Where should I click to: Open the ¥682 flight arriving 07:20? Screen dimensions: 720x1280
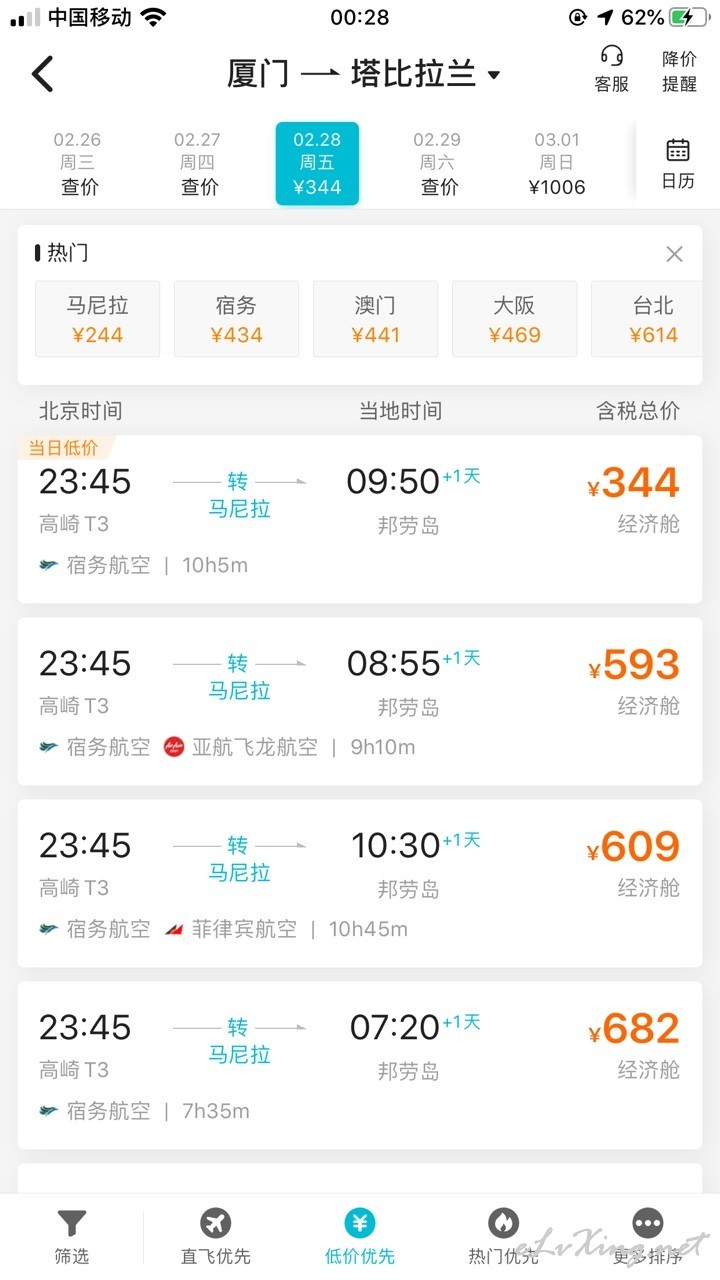[x=360, y=1065]
